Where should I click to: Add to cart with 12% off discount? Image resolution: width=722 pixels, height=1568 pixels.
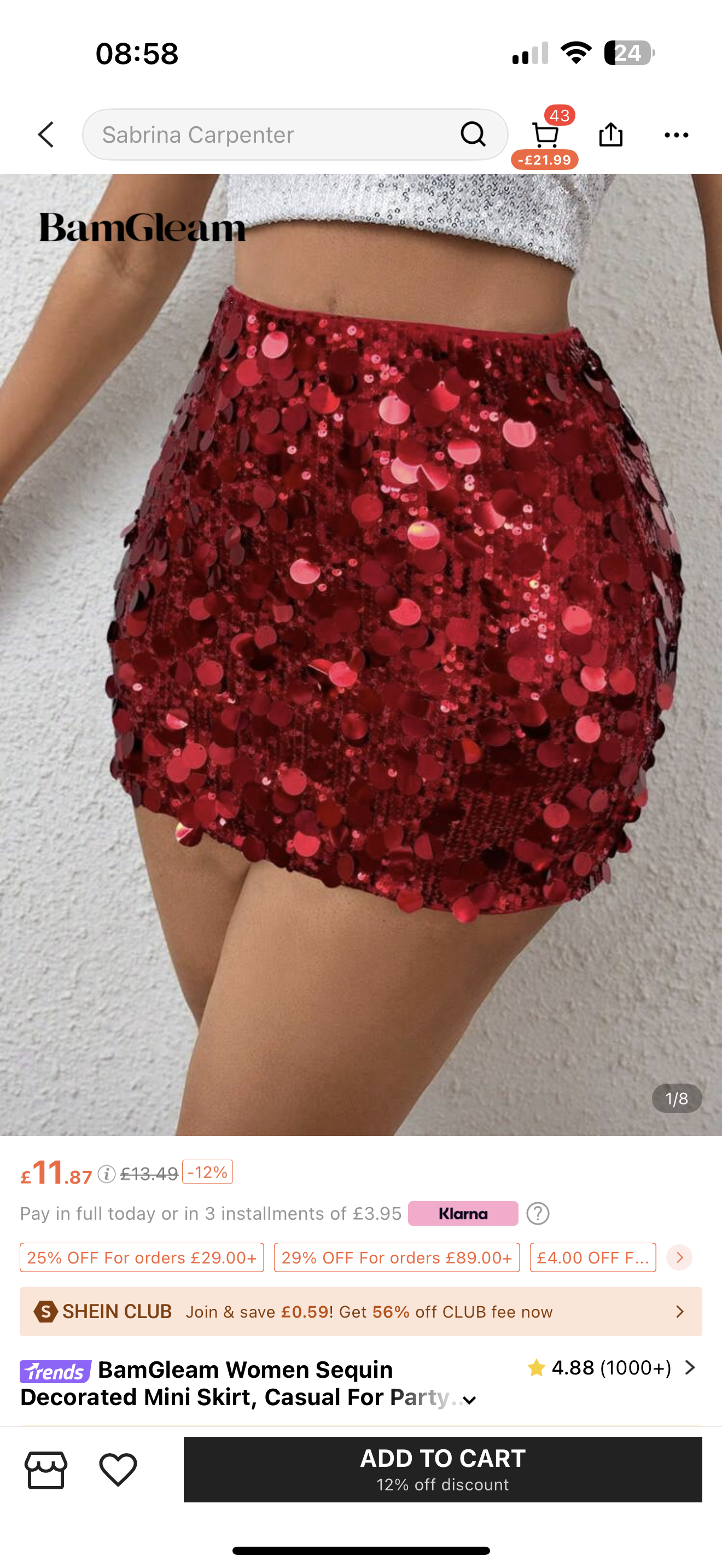pos(442,1470)
